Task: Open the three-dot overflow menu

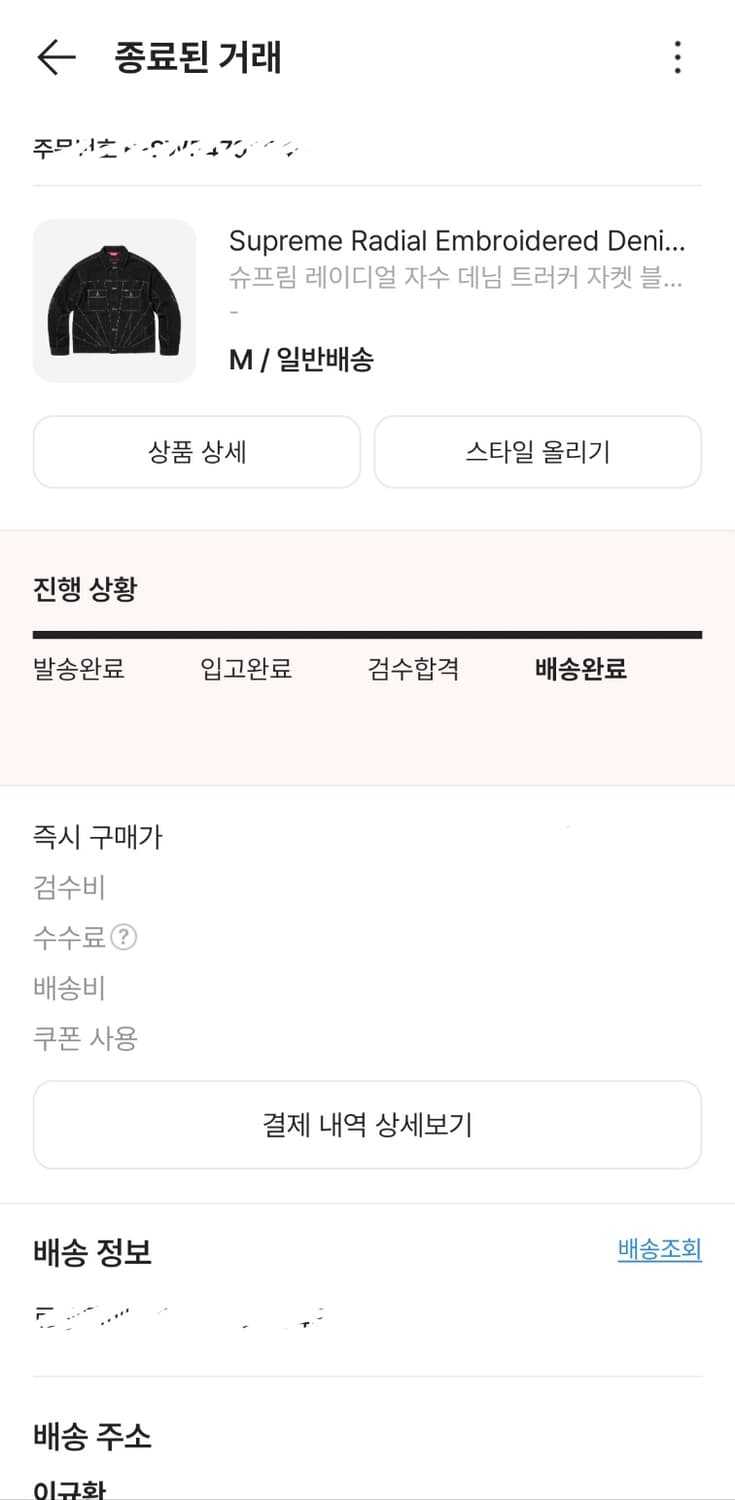Action: click(677, 58)
